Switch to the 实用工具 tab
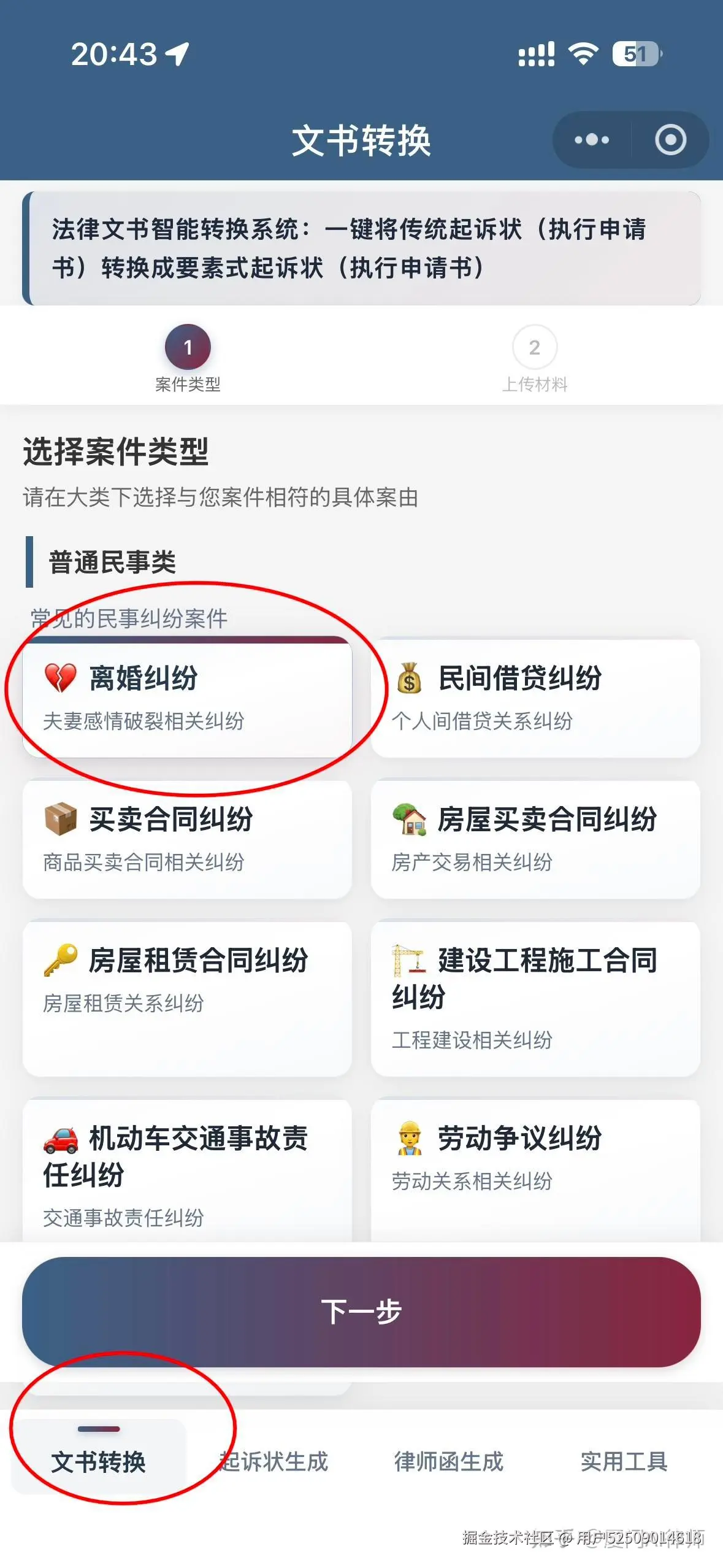 click(x=624, y=1461)
